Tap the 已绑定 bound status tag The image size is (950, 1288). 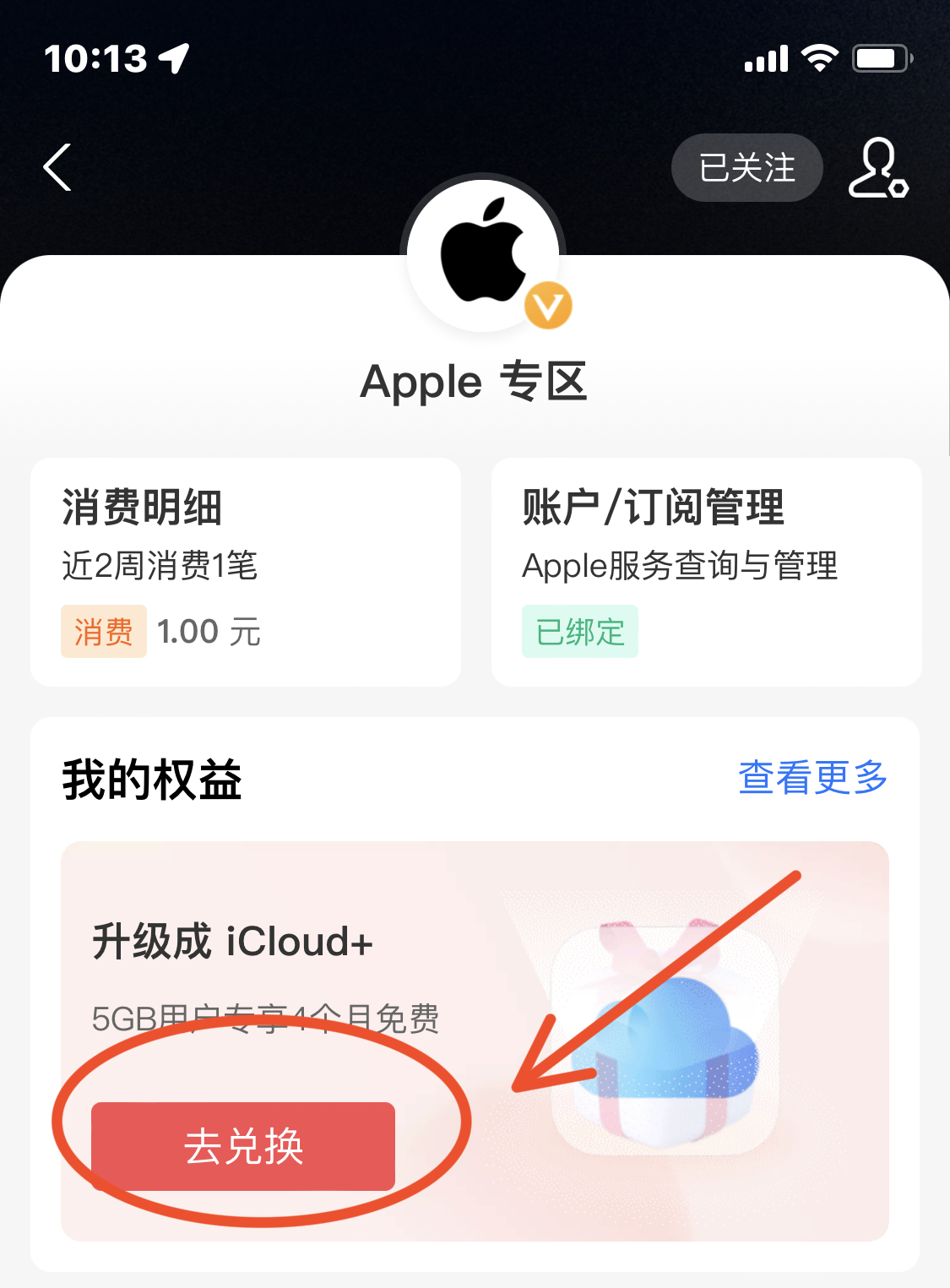pyautogui.click(x=580, y=631)
